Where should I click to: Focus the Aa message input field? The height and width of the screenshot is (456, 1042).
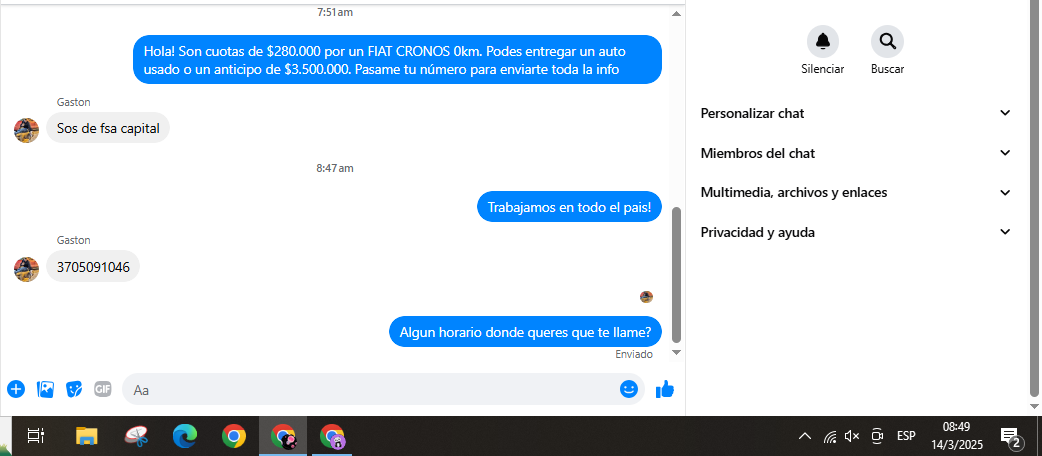[x=370, y=389]
